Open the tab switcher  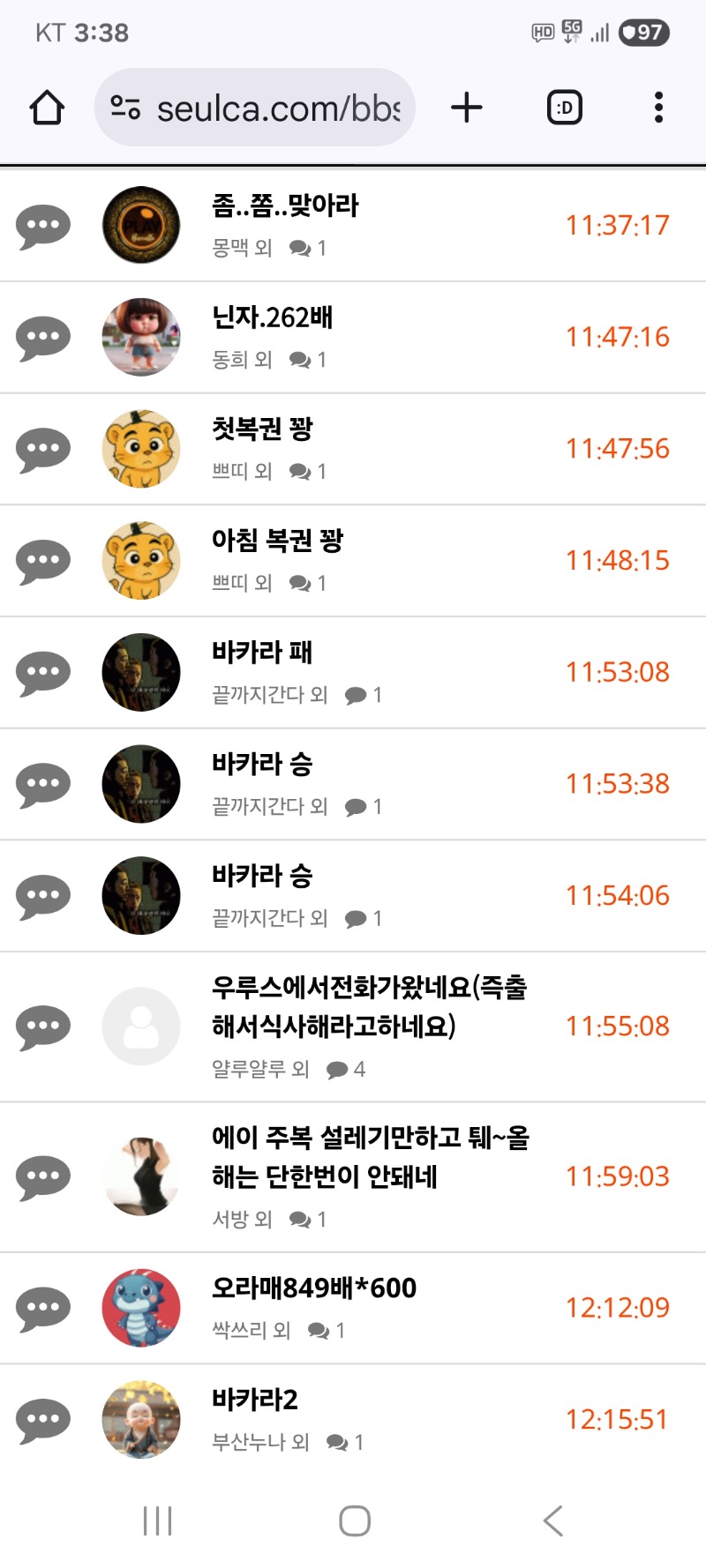click(565, 108)
